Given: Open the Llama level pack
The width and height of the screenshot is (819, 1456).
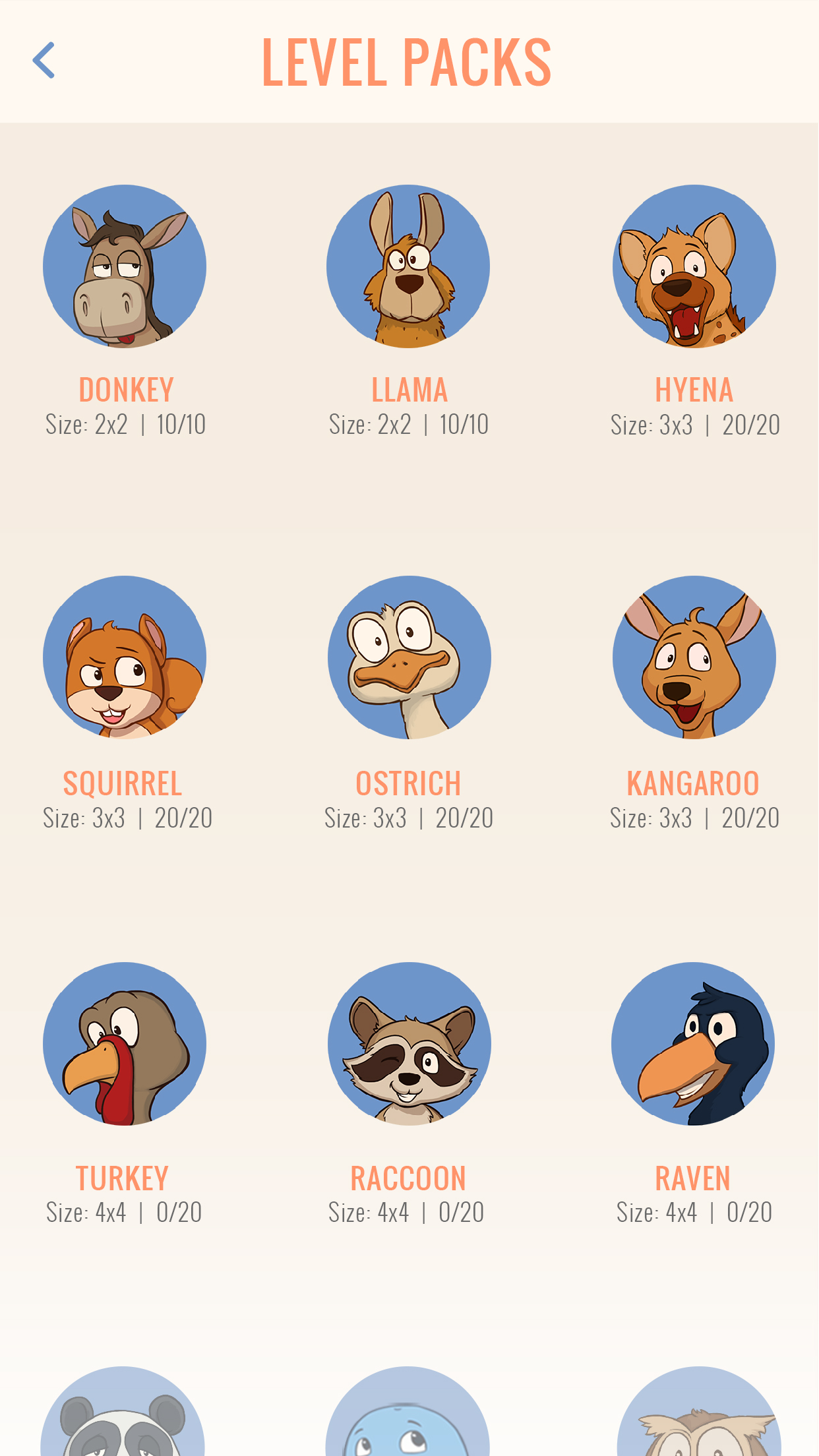Looking at the screenshot, I should coord(408,266).
